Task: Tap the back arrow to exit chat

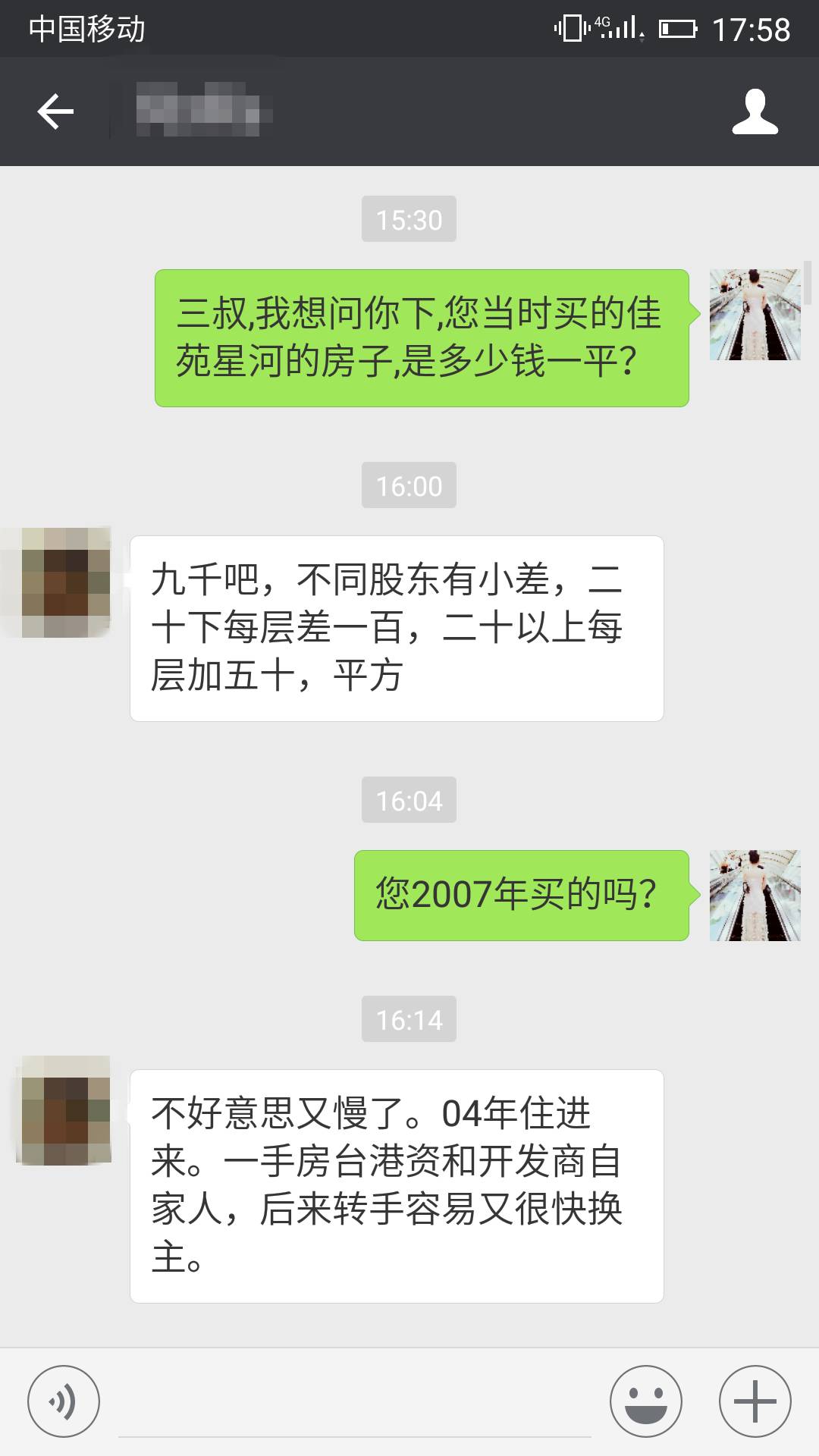Action: coord(55,110)
